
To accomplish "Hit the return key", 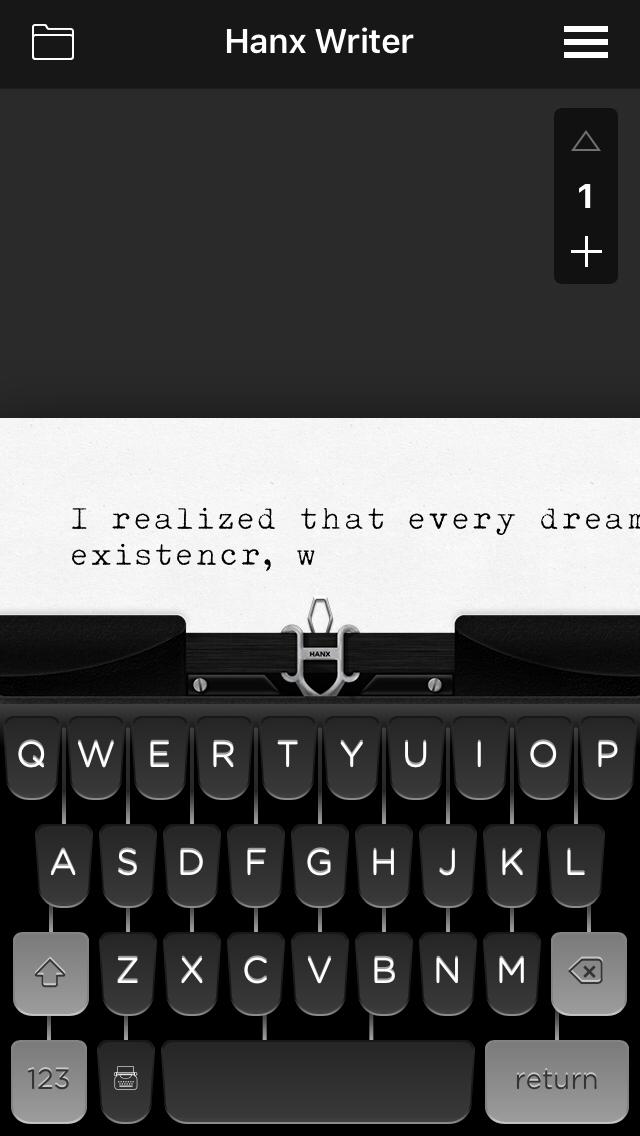I will click(556, 1079).
